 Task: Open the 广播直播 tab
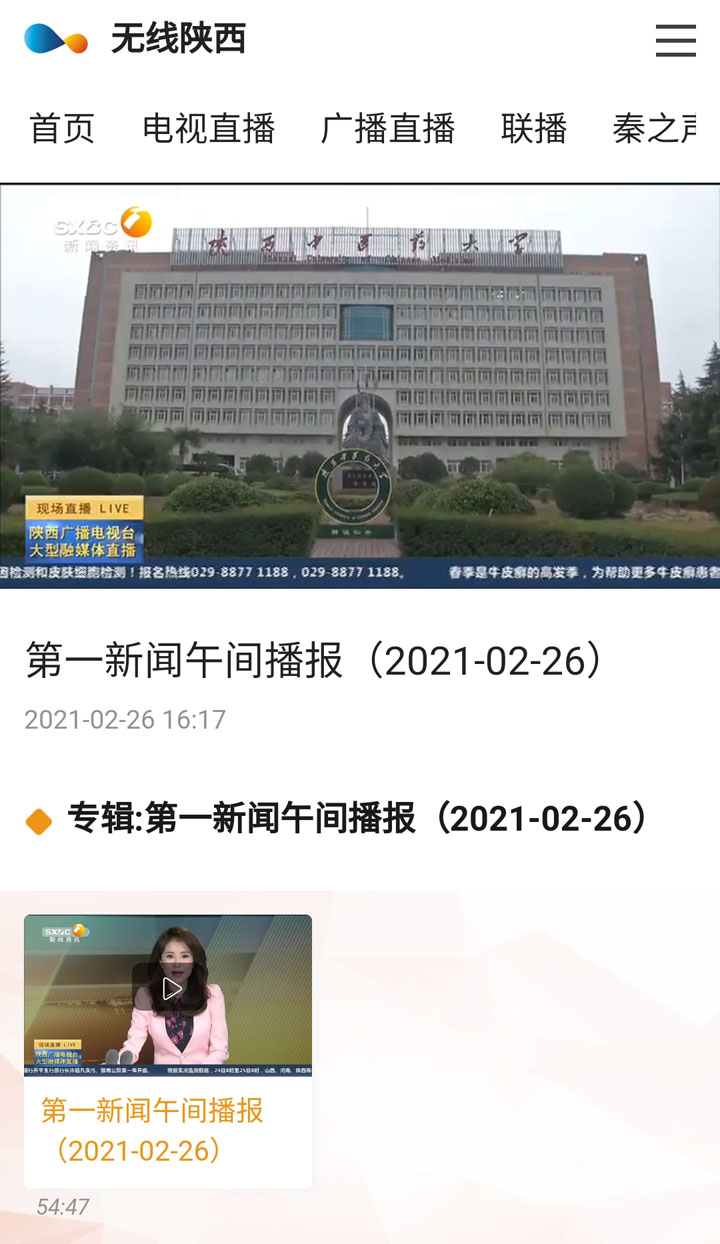pyautogui.click(x=388, y=129)
